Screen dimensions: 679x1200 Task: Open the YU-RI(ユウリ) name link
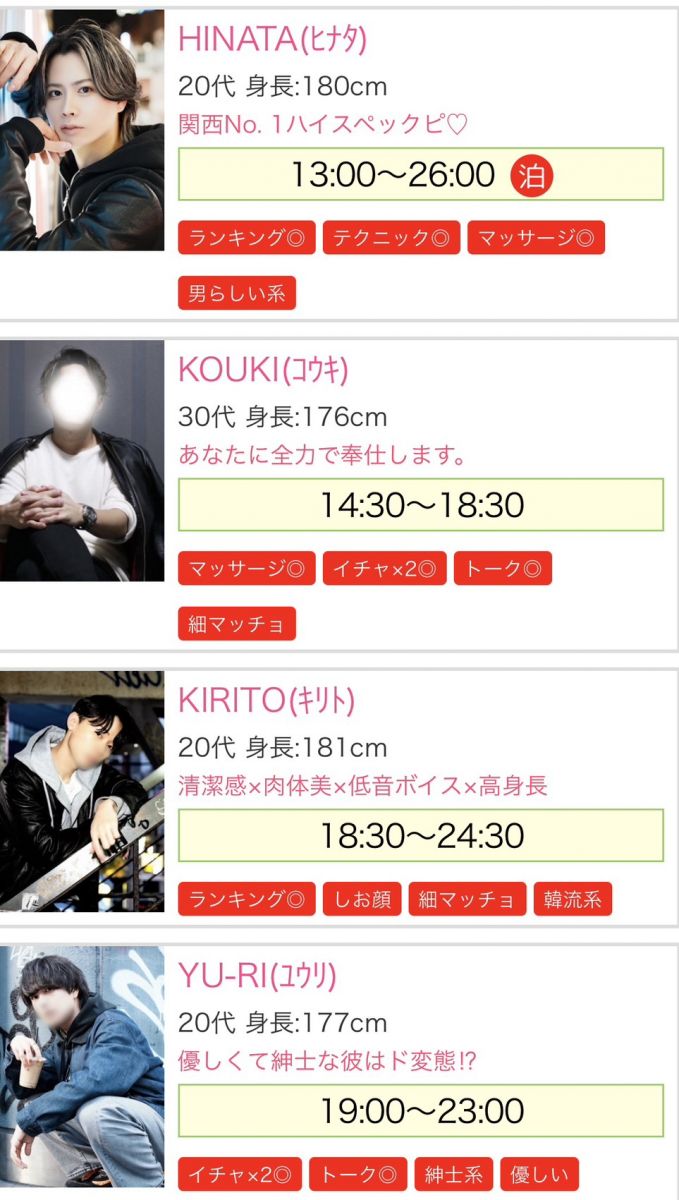click(257, 976)
